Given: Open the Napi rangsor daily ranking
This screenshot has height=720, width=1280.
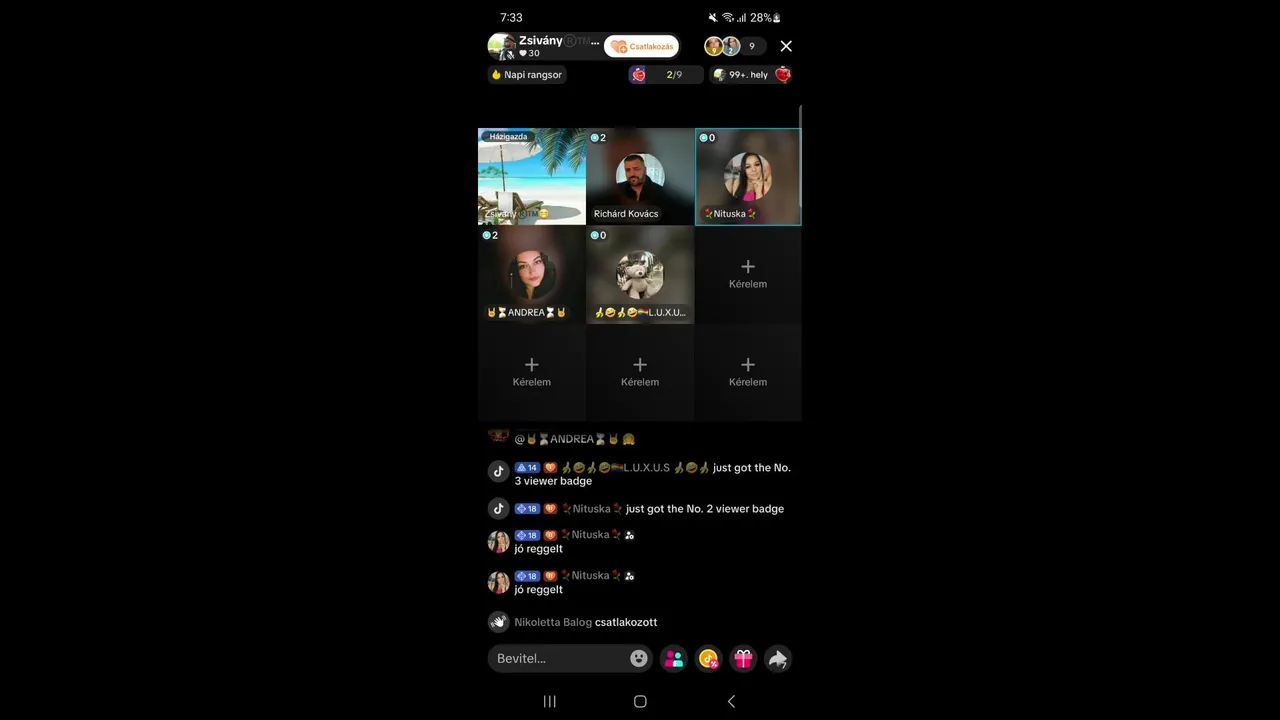Looking at the screenshot, I should 527,75.
